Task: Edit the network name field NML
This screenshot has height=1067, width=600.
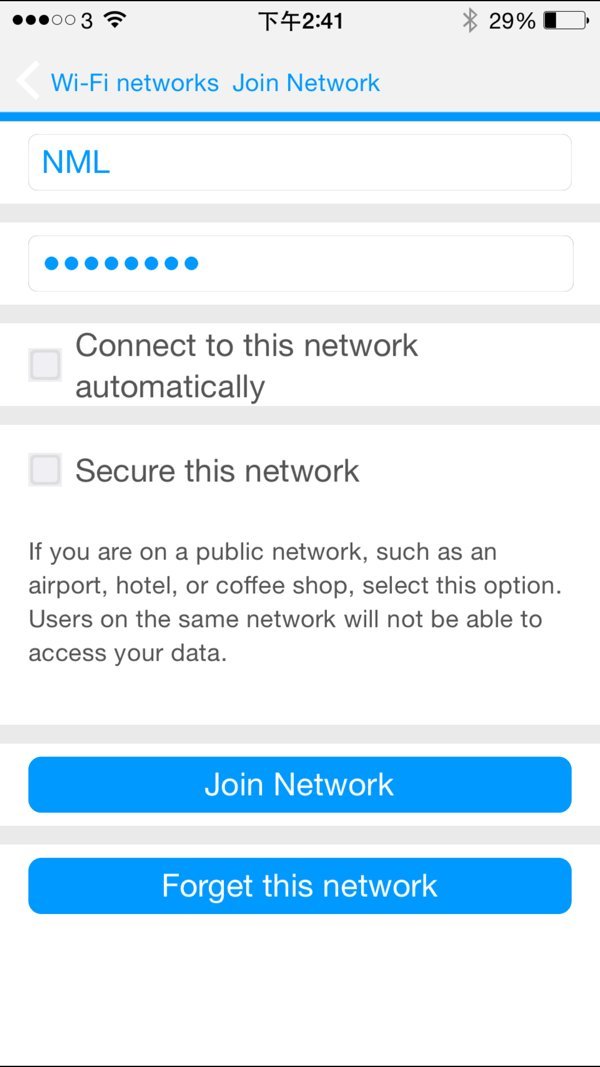Action: point(300,162)
